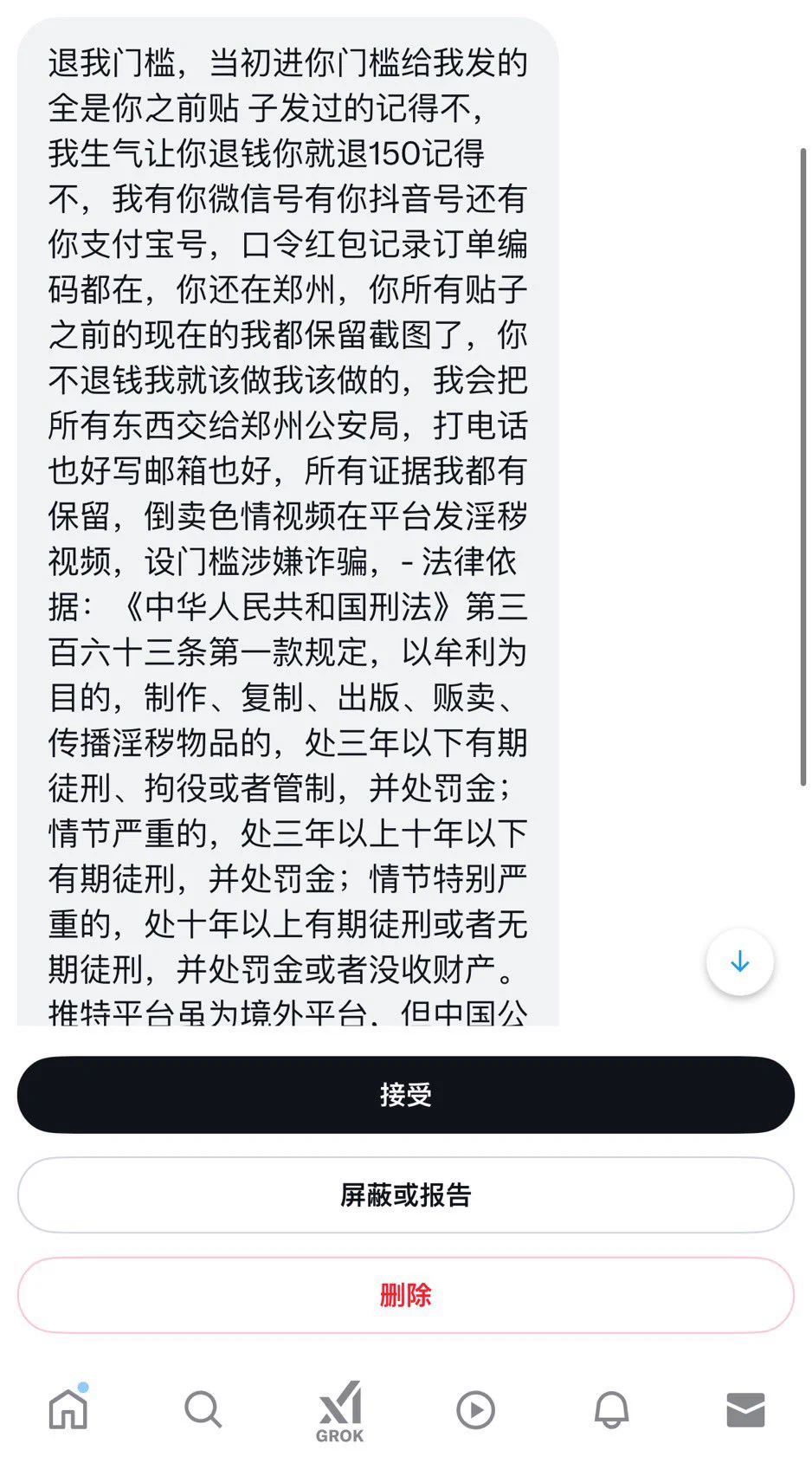This screenshot has height=1463, width=812.
Task: Accept the message request with 接受
Action: pos(405,1095)
